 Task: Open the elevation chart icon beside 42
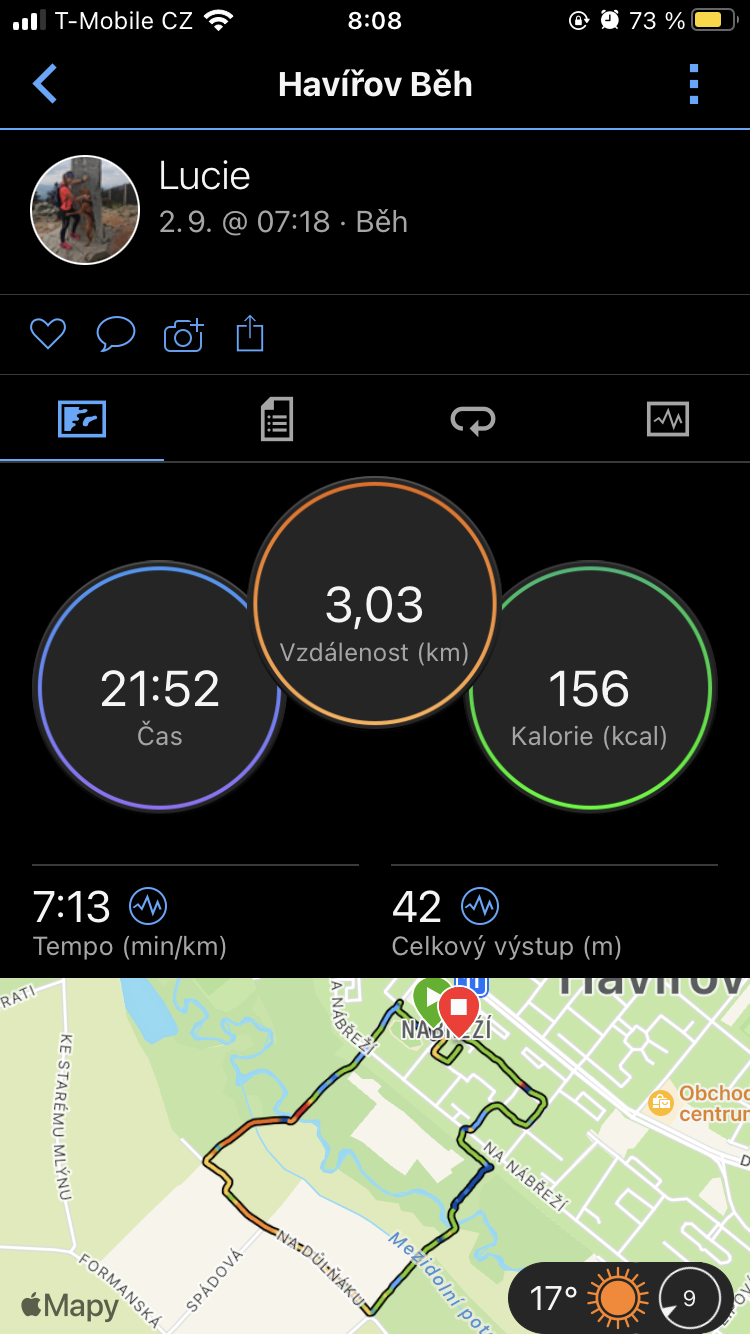tap(480, 907)
